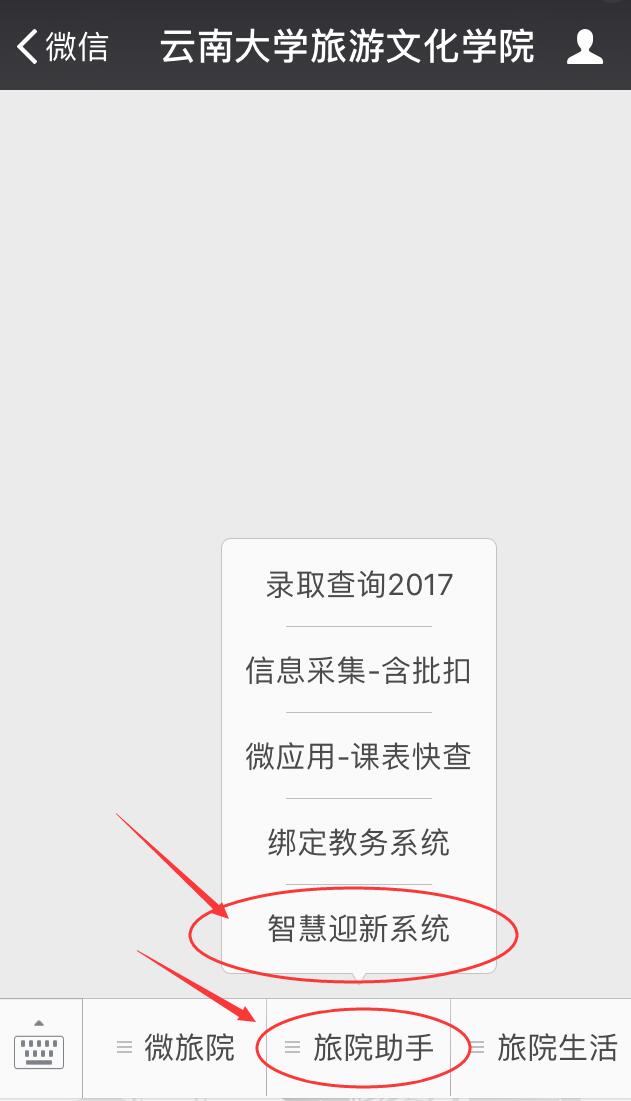Screen dimensions: 631x1101
Task: Open 绑定教务系统
Action: (x=359, y=842)
